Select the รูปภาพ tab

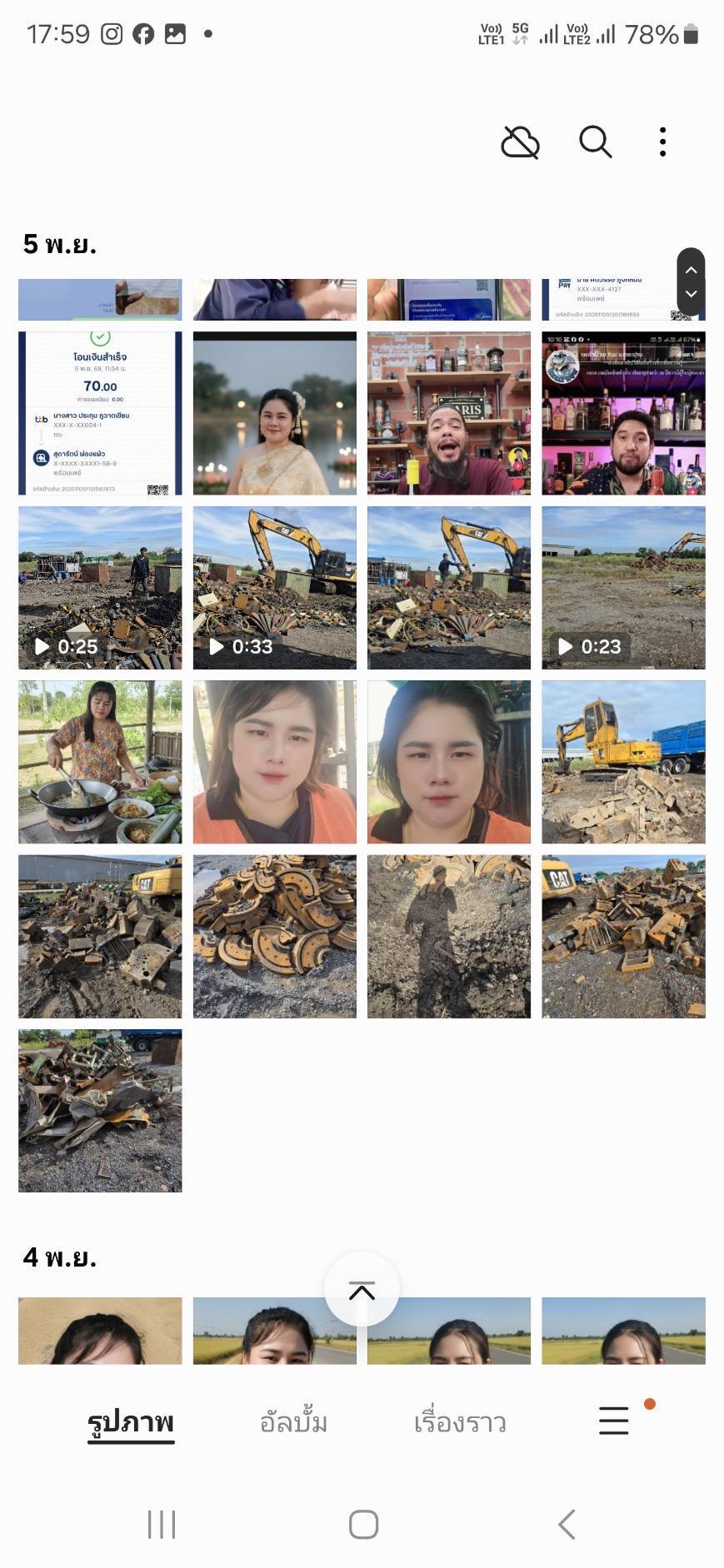pos(131,1421)
